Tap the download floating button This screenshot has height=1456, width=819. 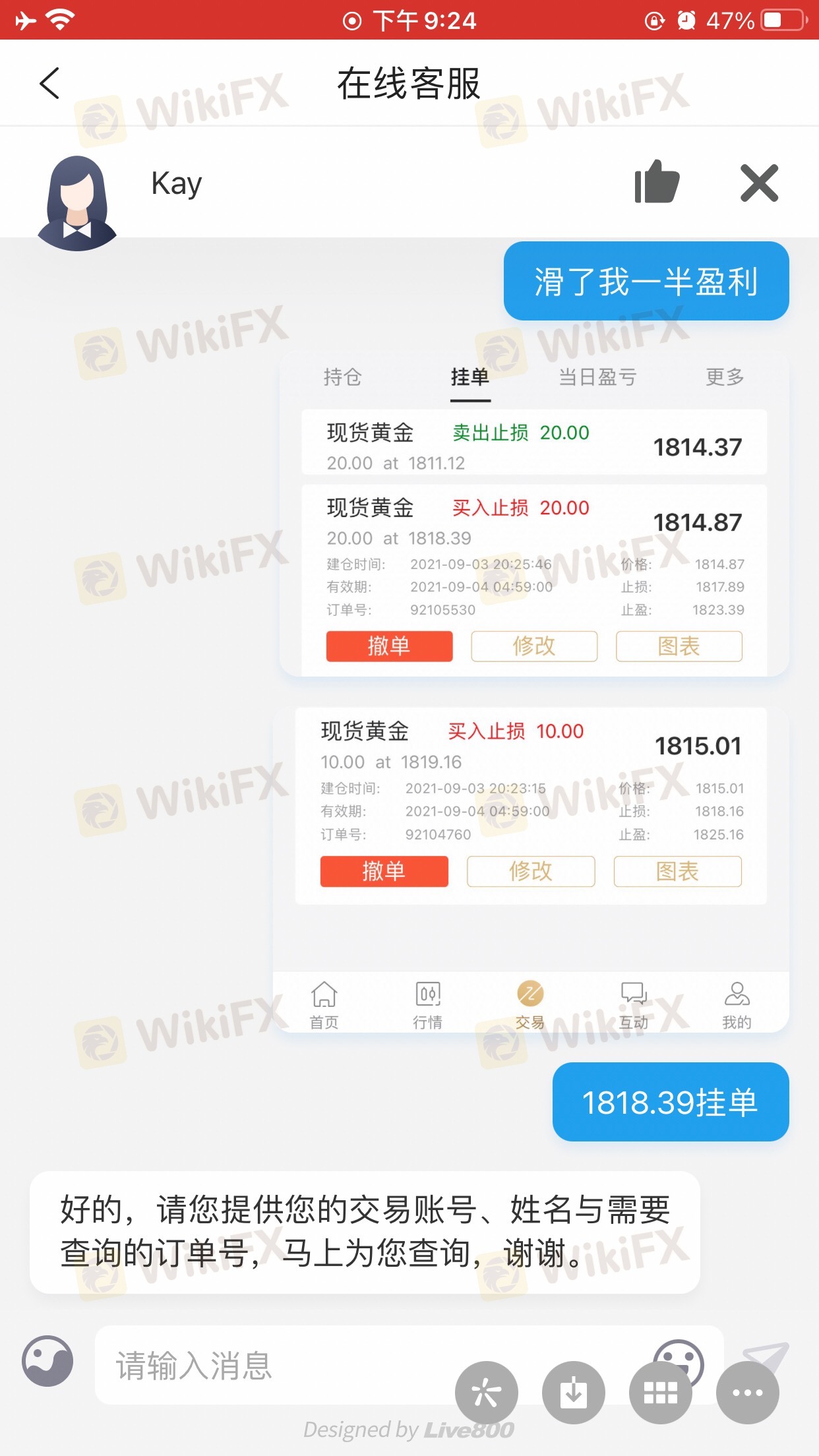pos(573,1393)
